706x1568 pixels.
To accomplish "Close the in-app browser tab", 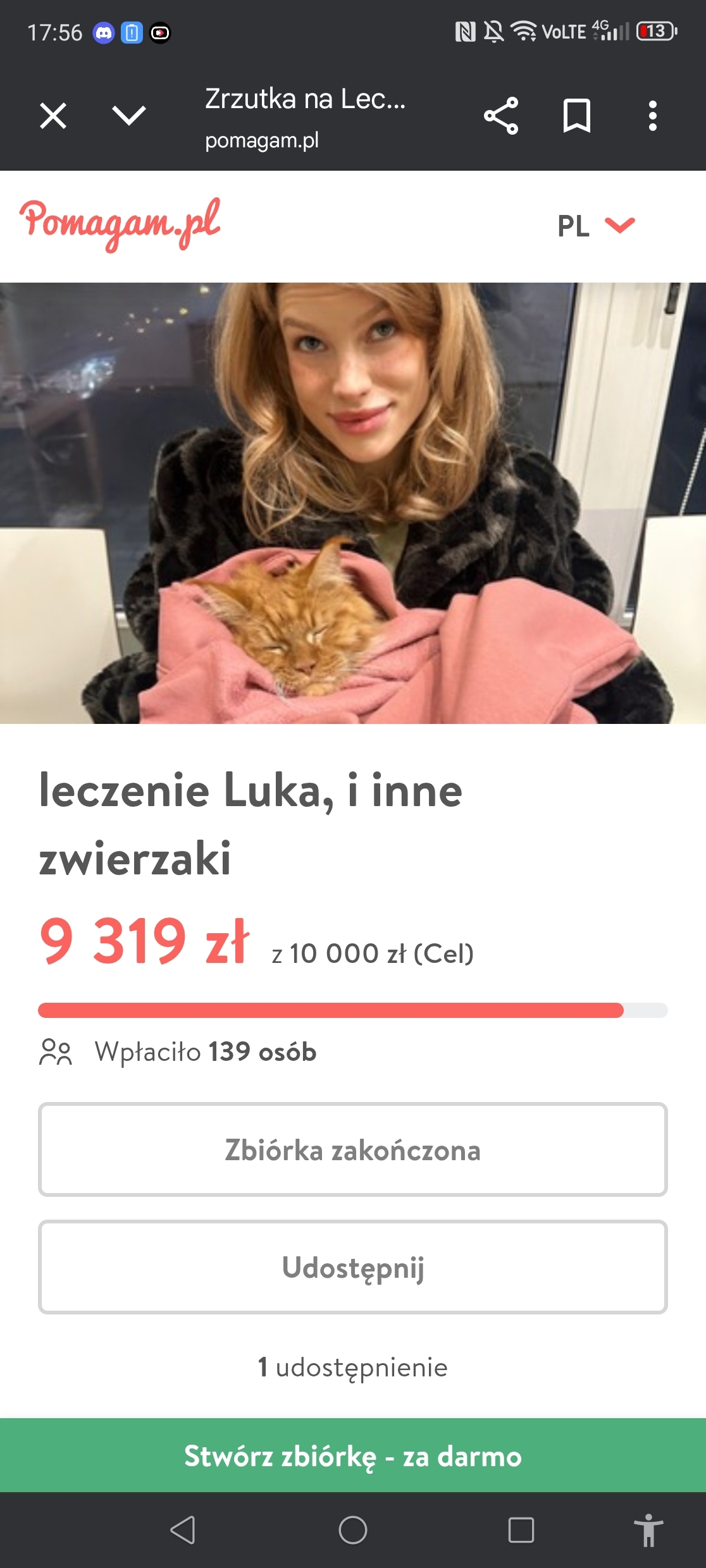I will [53, 116].
